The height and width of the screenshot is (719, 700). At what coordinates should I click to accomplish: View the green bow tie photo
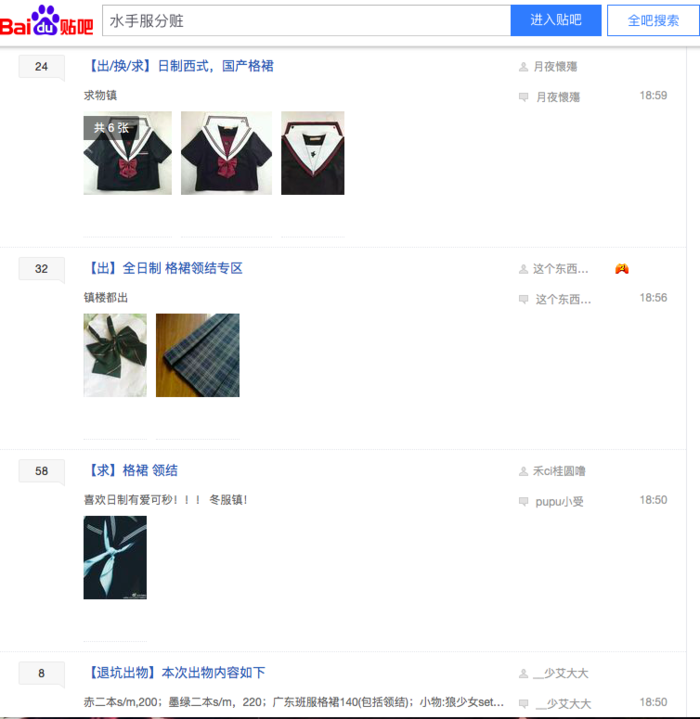(x=115, y=355)
